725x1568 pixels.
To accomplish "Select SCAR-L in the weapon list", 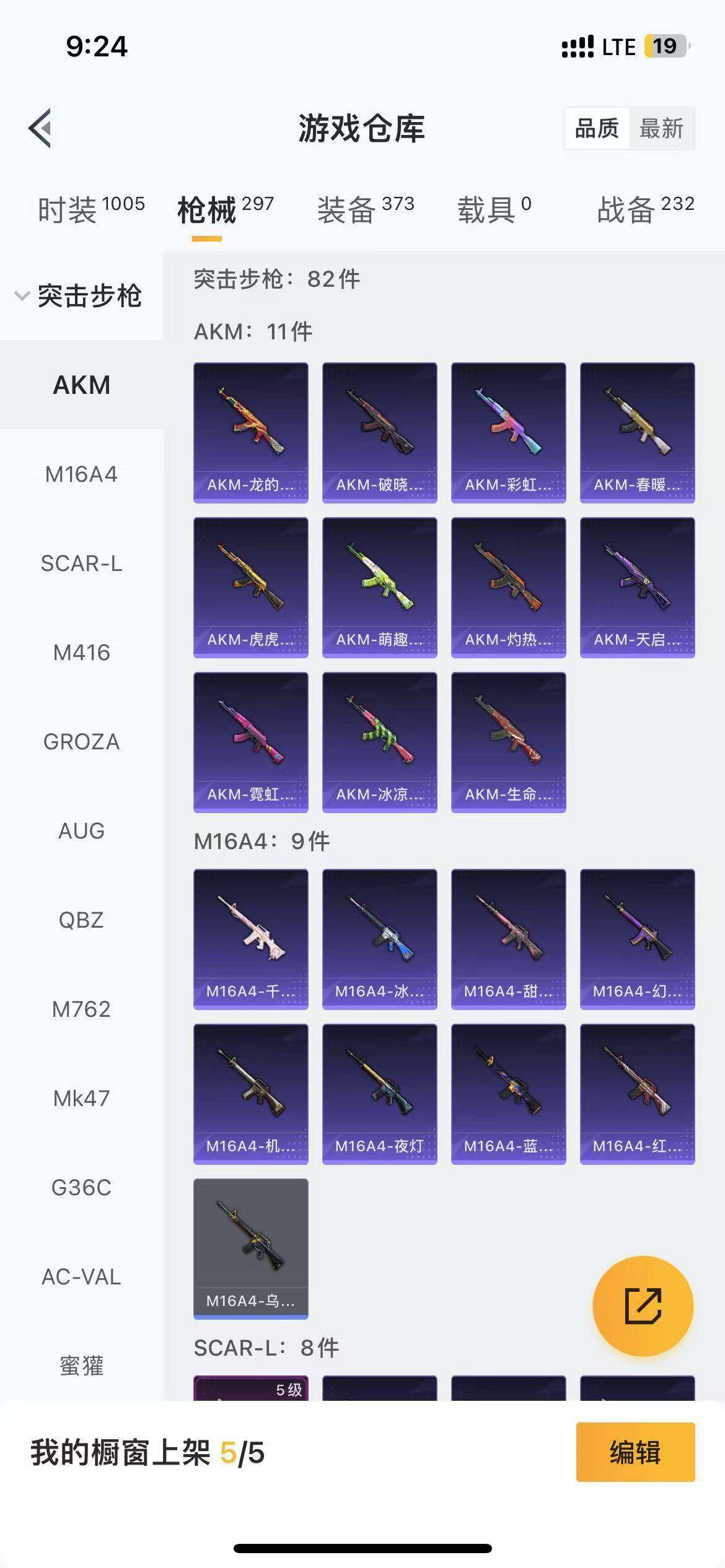I will point(81,564).
